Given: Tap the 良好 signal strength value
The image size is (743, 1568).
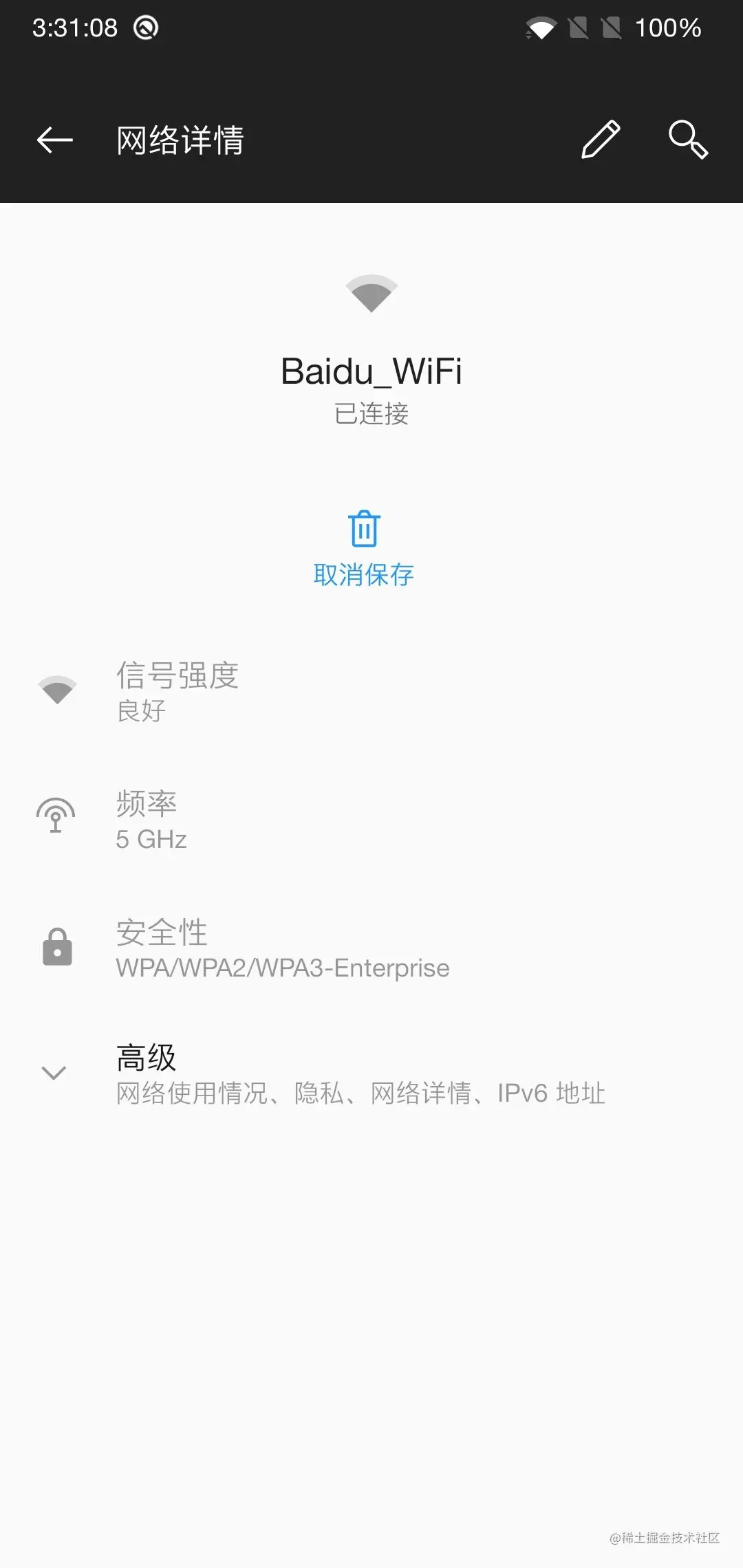Looking at the screenshot, I should tap(140, 712).
